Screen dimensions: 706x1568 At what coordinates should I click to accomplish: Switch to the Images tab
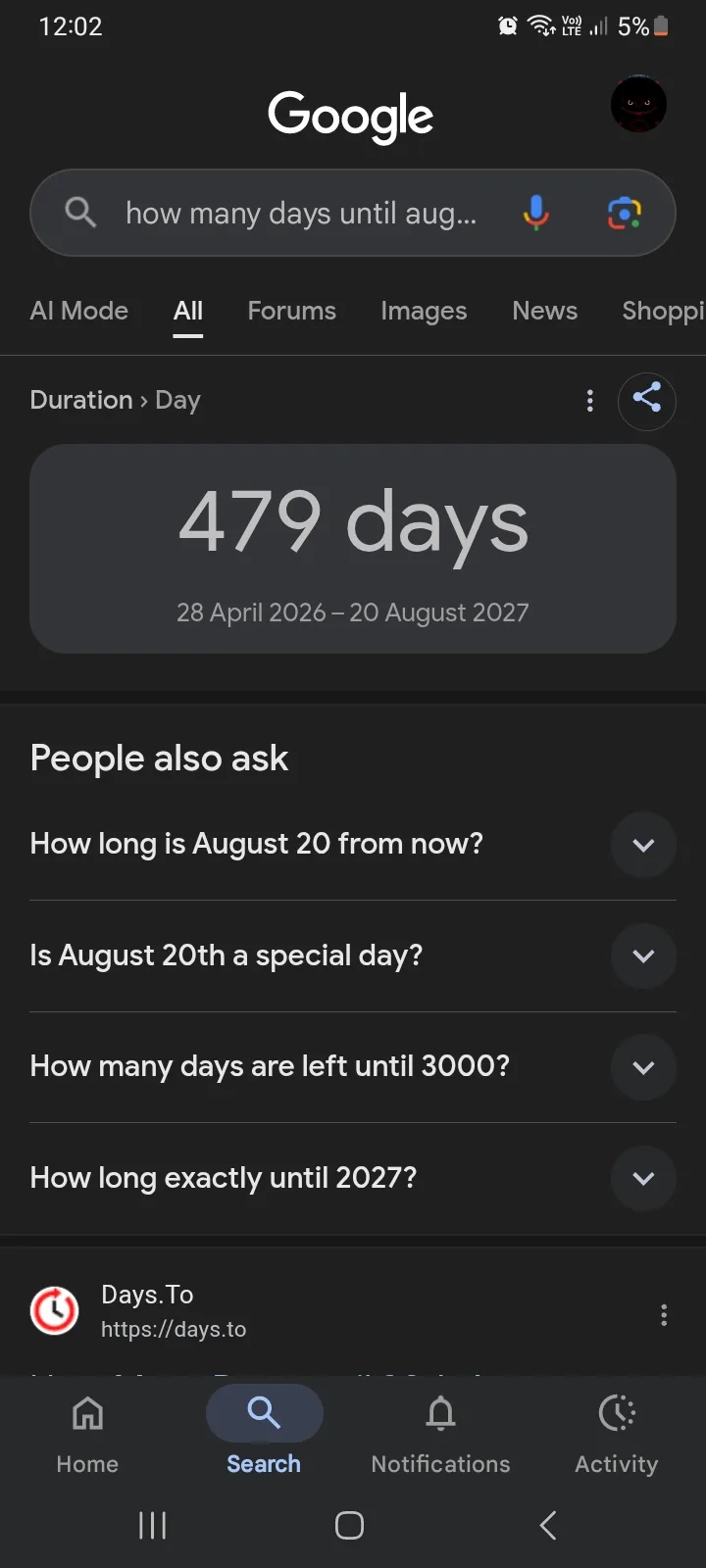point(424,311)
